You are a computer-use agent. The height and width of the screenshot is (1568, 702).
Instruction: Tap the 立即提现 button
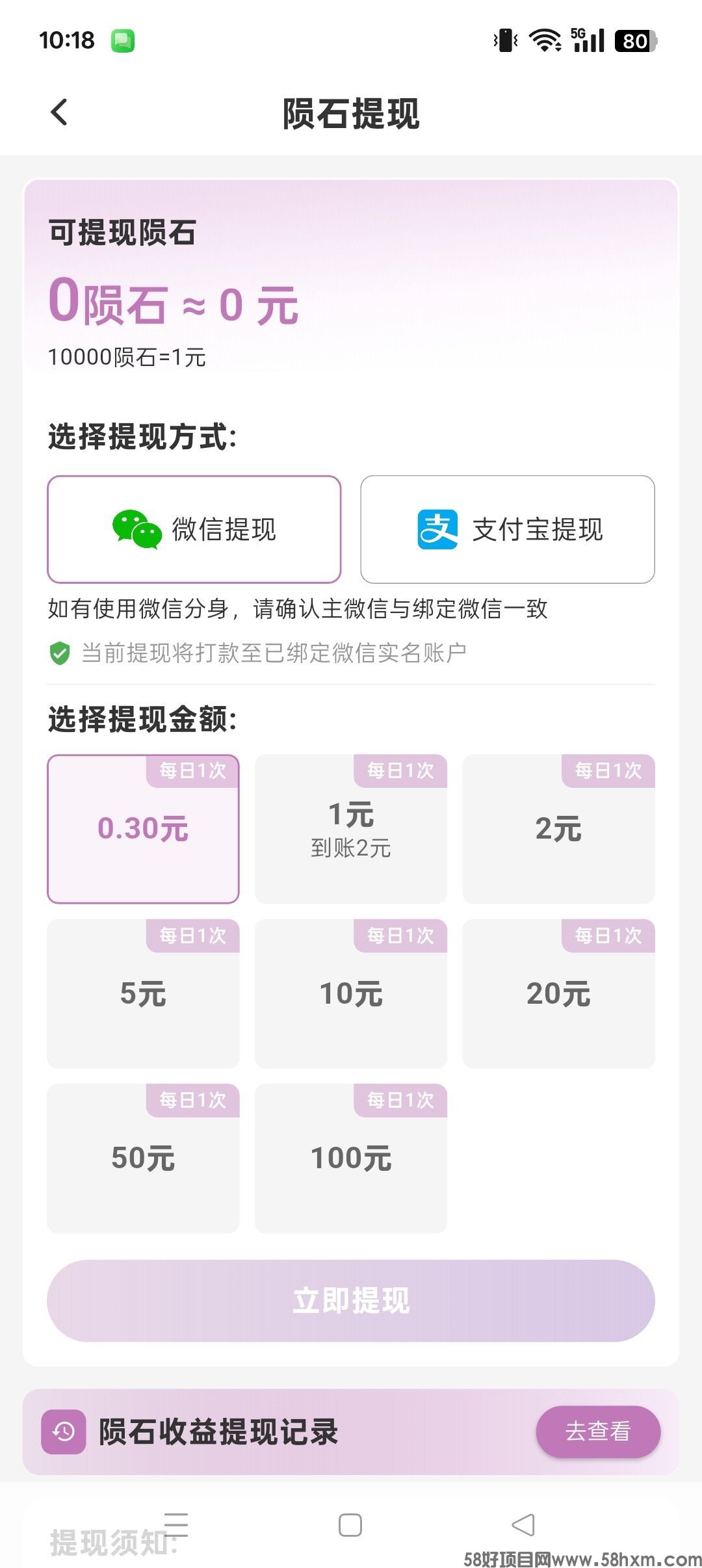(351, 1301)
